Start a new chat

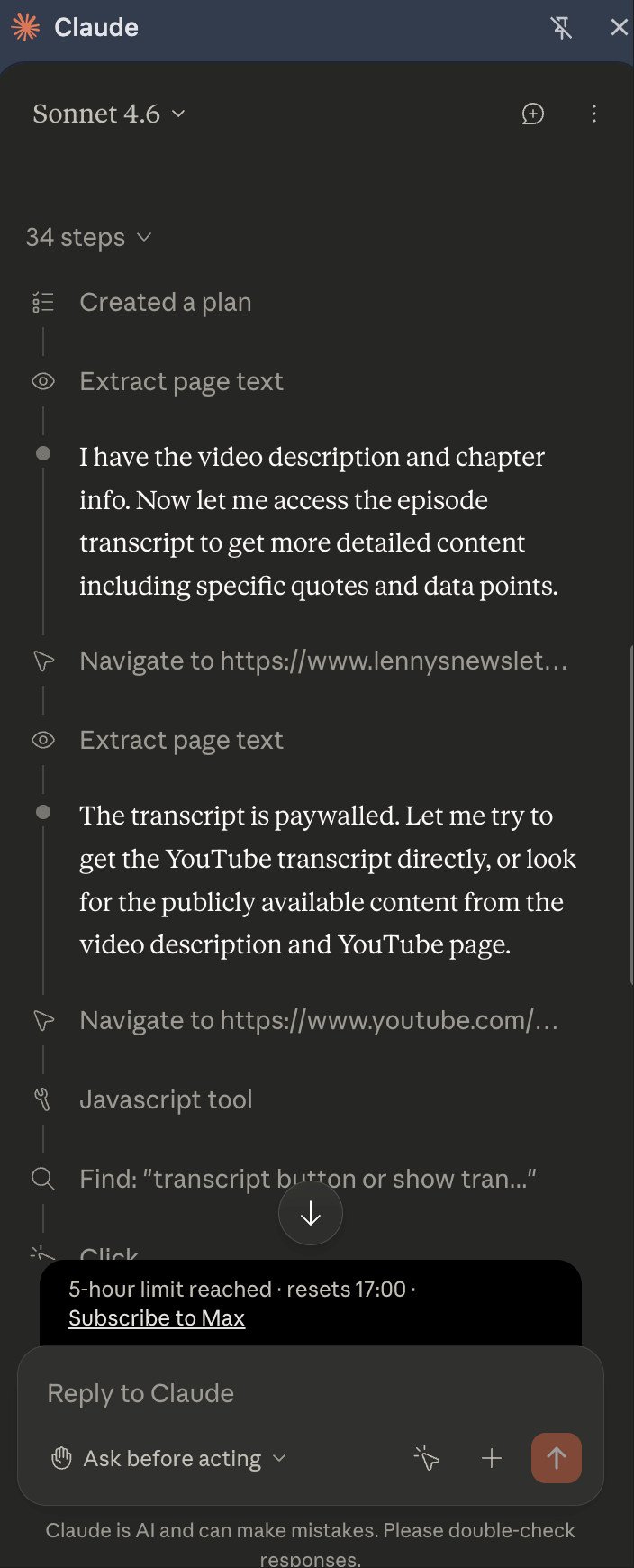[x=533, y=114]
